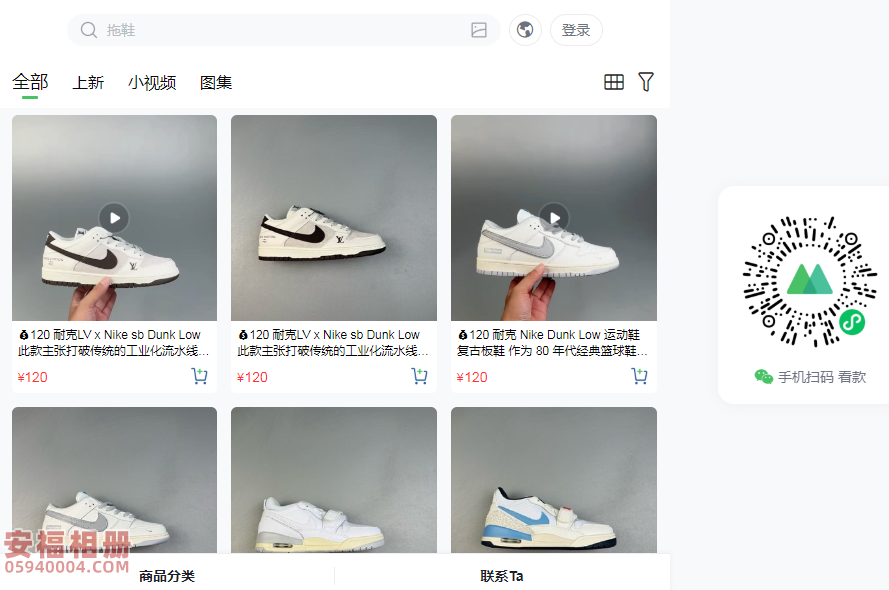Tap the search field with 拖鞋 placeholder
The height and width of the screenshot is (590, 889).
point(280,30)
